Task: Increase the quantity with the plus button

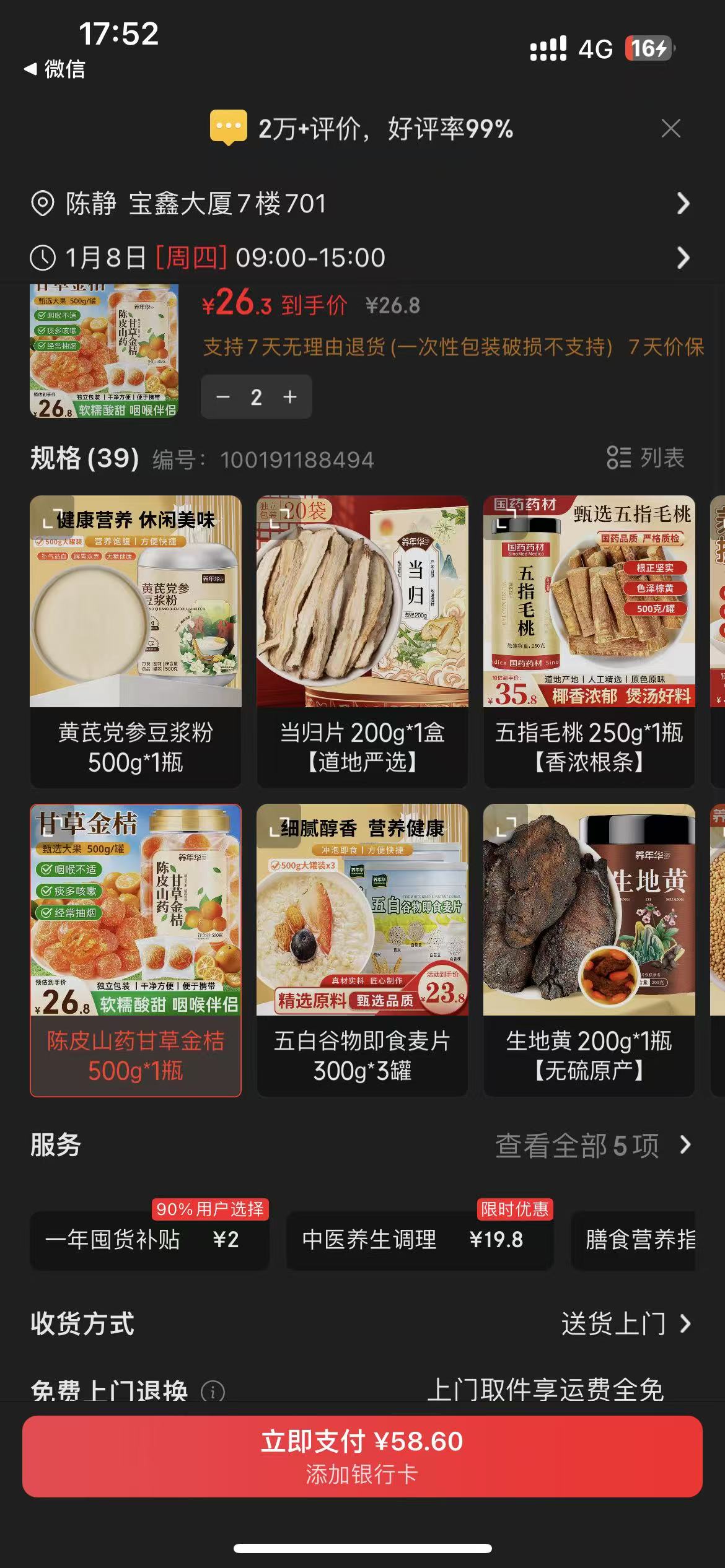Action: click(x=290, y=397)
